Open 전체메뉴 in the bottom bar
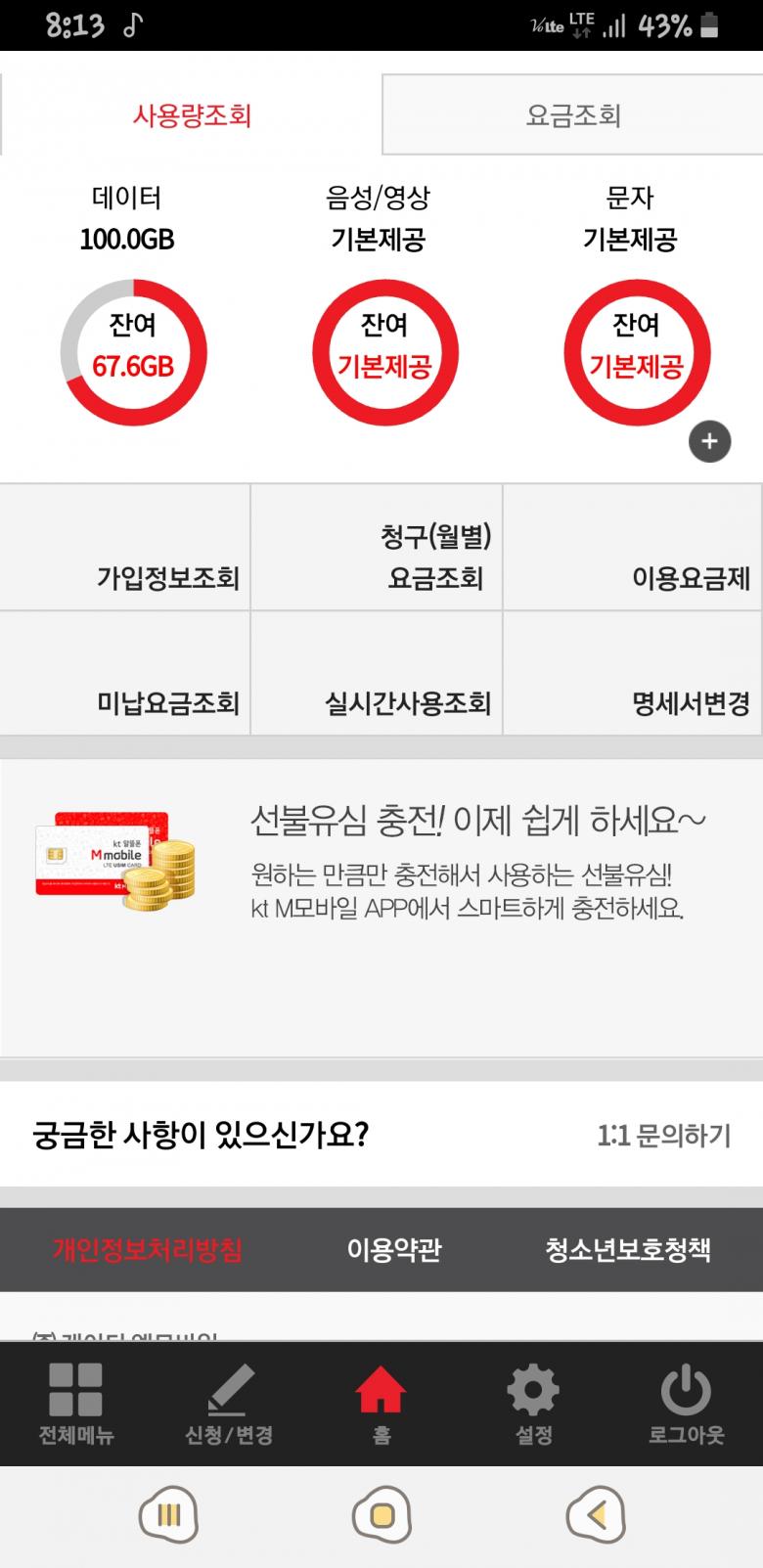 pyautogui.click(x=76, y=1404)
